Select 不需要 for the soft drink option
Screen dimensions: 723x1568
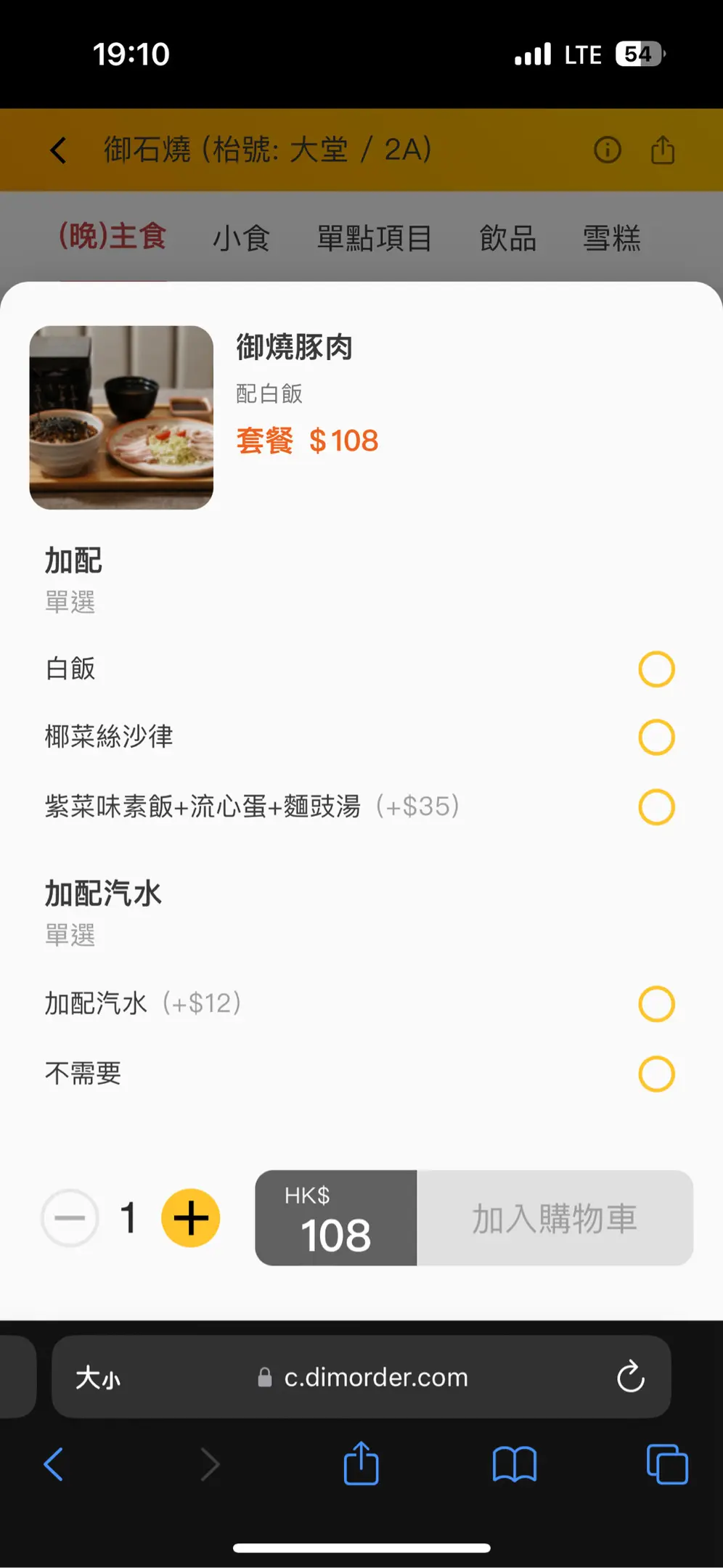click(656, 1074)
